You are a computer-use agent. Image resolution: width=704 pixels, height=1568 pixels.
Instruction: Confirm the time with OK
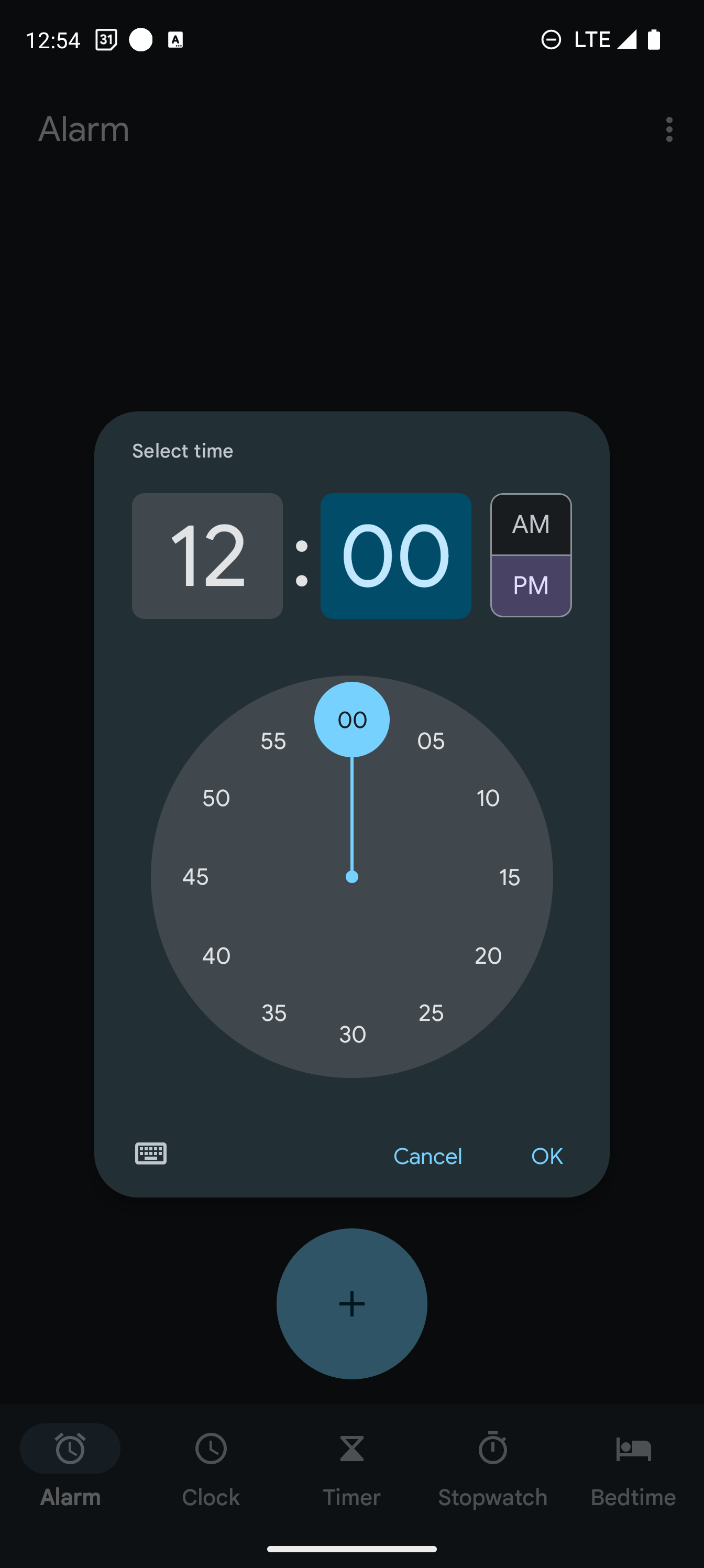coord(547,1156)
